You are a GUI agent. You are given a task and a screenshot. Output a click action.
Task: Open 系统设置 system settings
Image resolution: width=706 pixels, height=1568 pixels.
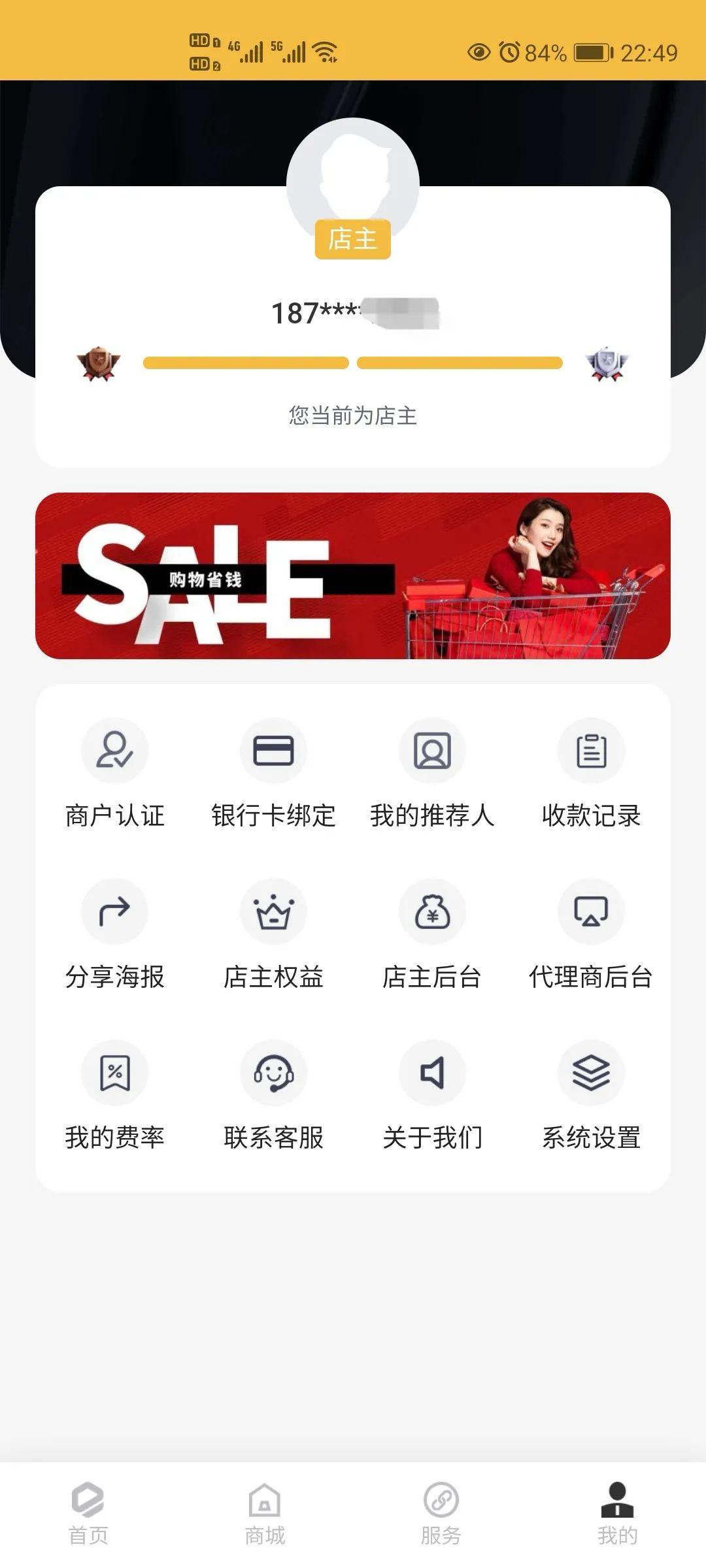pos(591,1096)
